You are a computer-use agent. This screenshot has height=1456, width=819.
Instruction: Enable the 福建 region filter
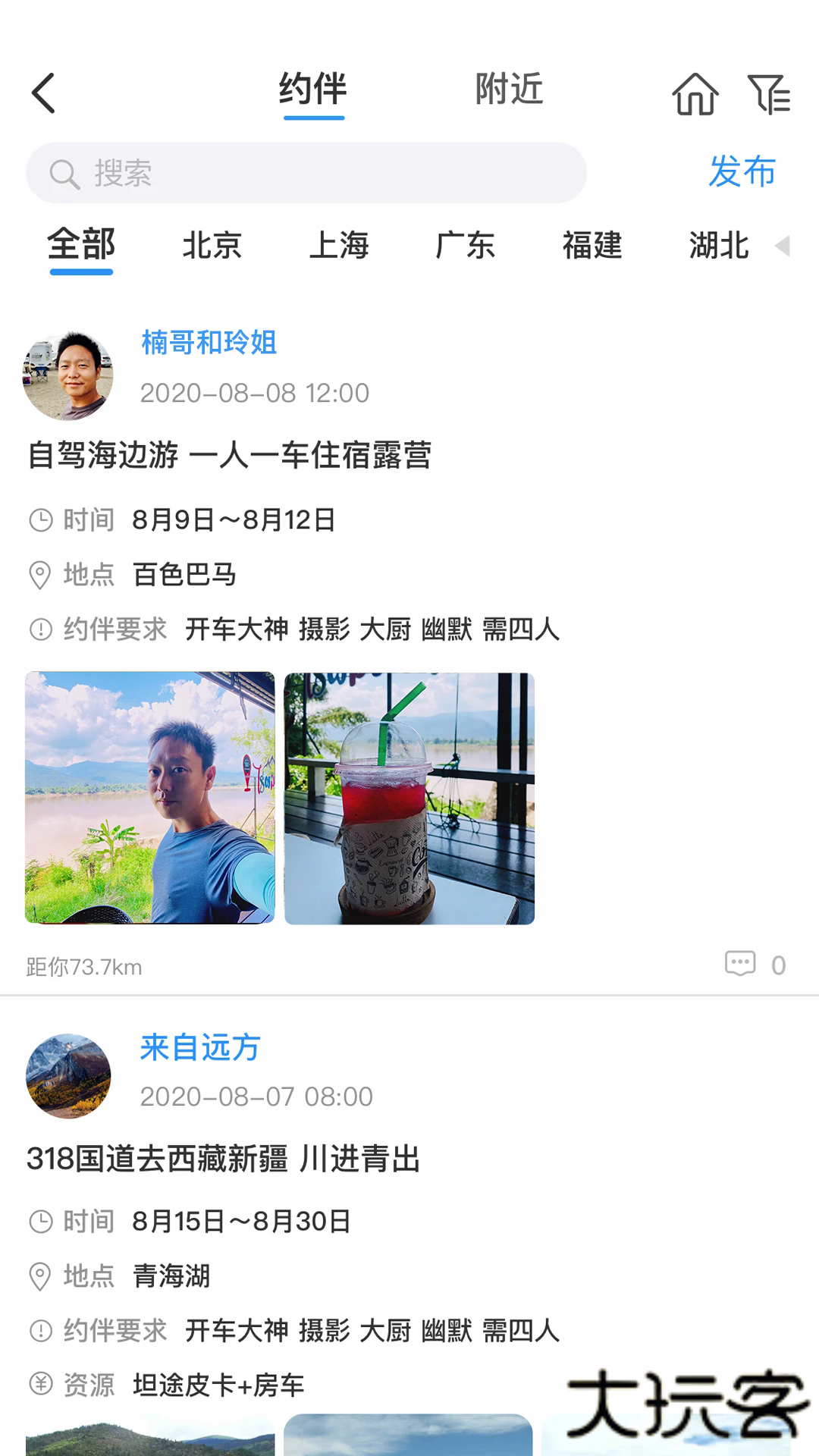tap(594, 246)
